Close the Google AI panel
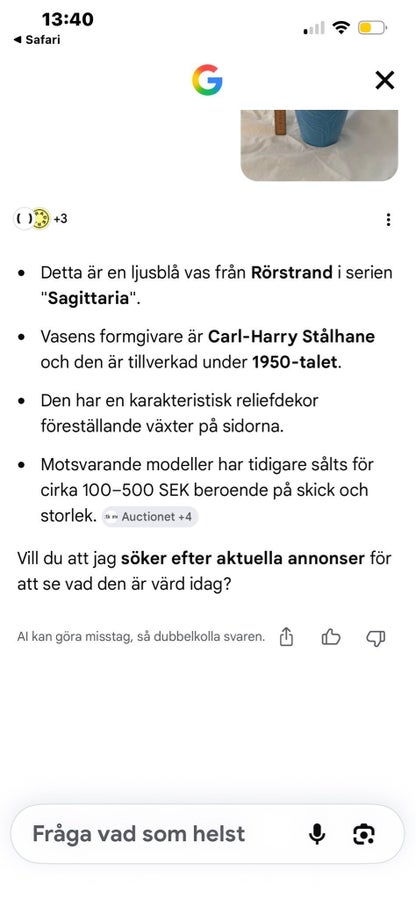 pyautogui.click(x=384, y=80)
